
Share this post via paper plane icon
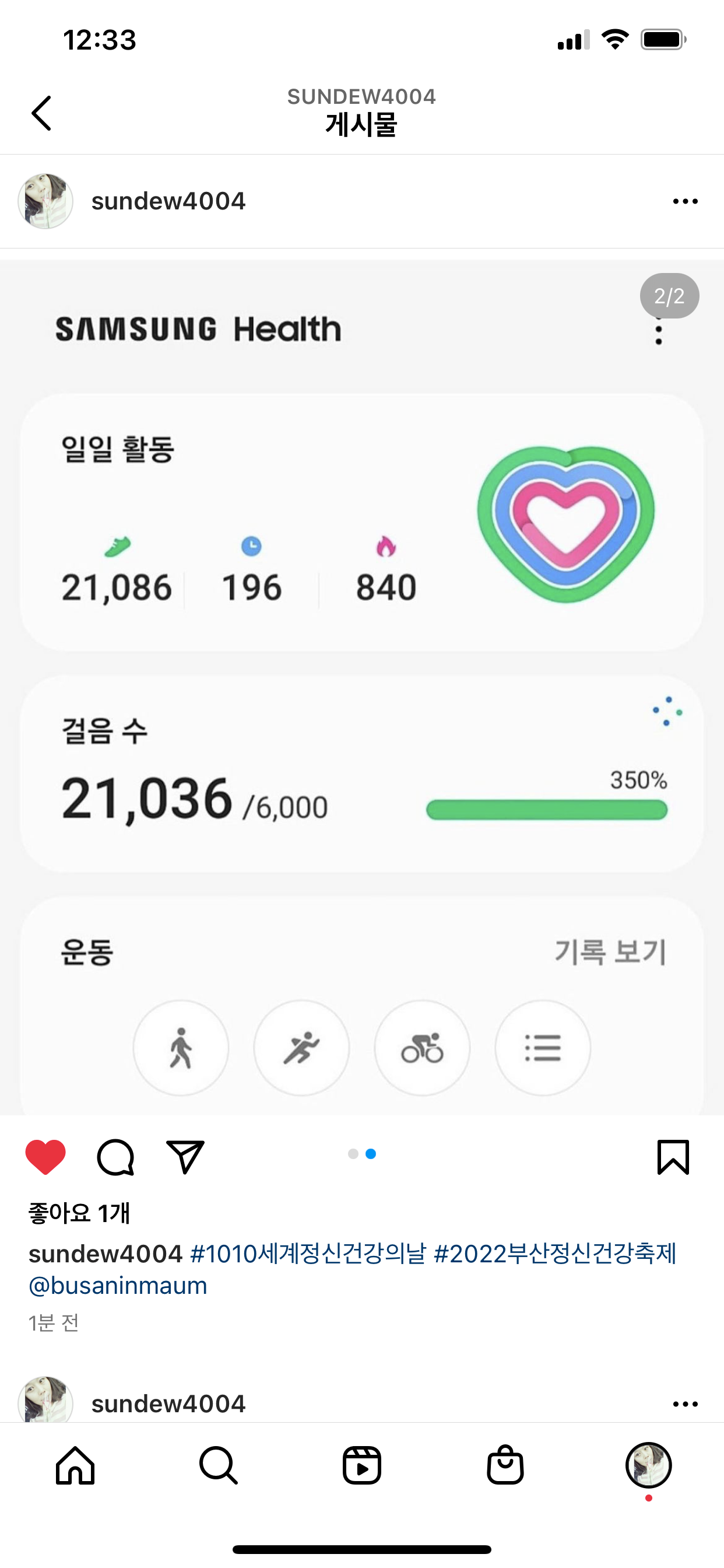[185, 1157]
